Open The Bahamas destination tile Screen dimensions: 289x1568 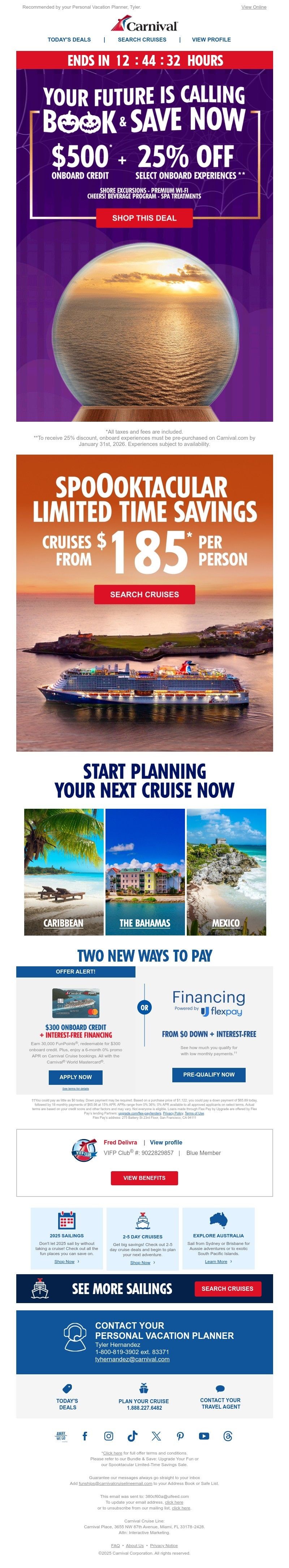[x=145, y=872]
